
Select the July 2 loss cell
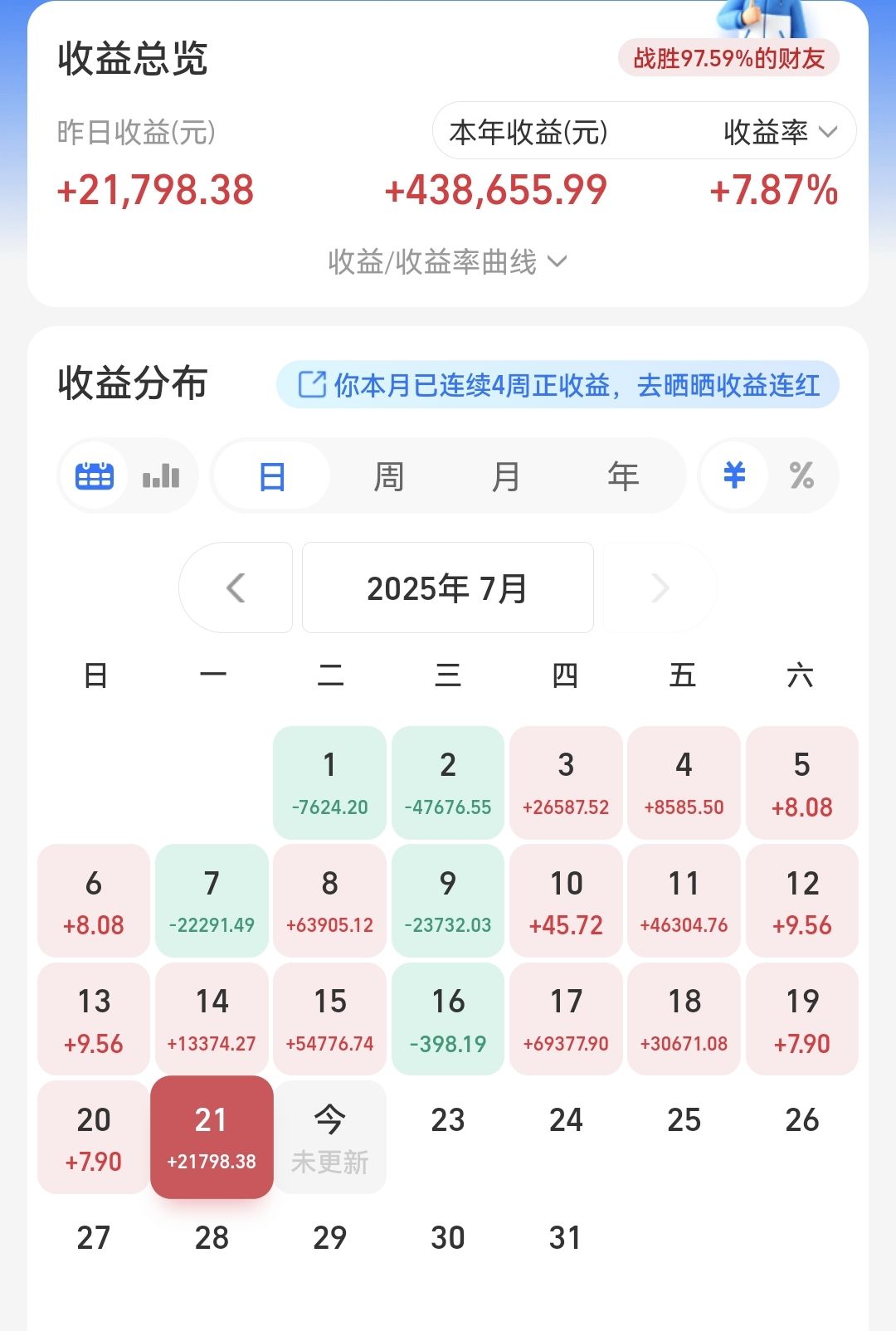tap(448, 781)
